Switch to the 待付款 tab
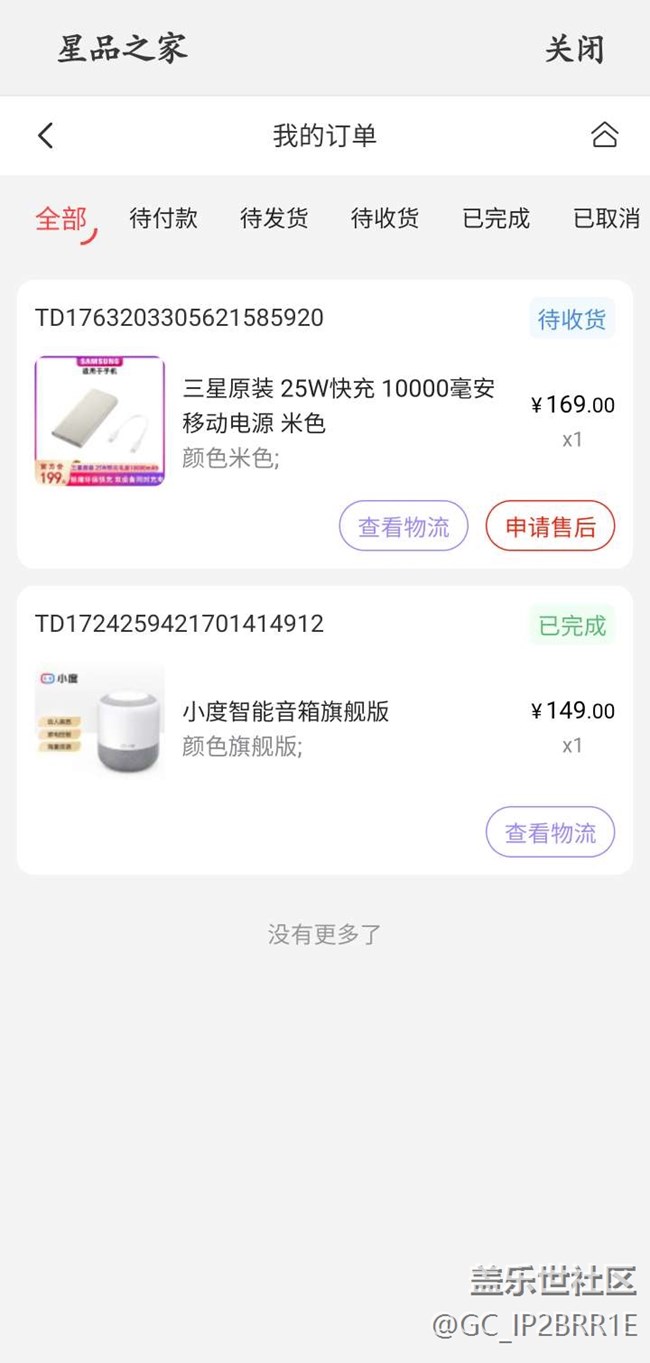 [x=164, y=219]
